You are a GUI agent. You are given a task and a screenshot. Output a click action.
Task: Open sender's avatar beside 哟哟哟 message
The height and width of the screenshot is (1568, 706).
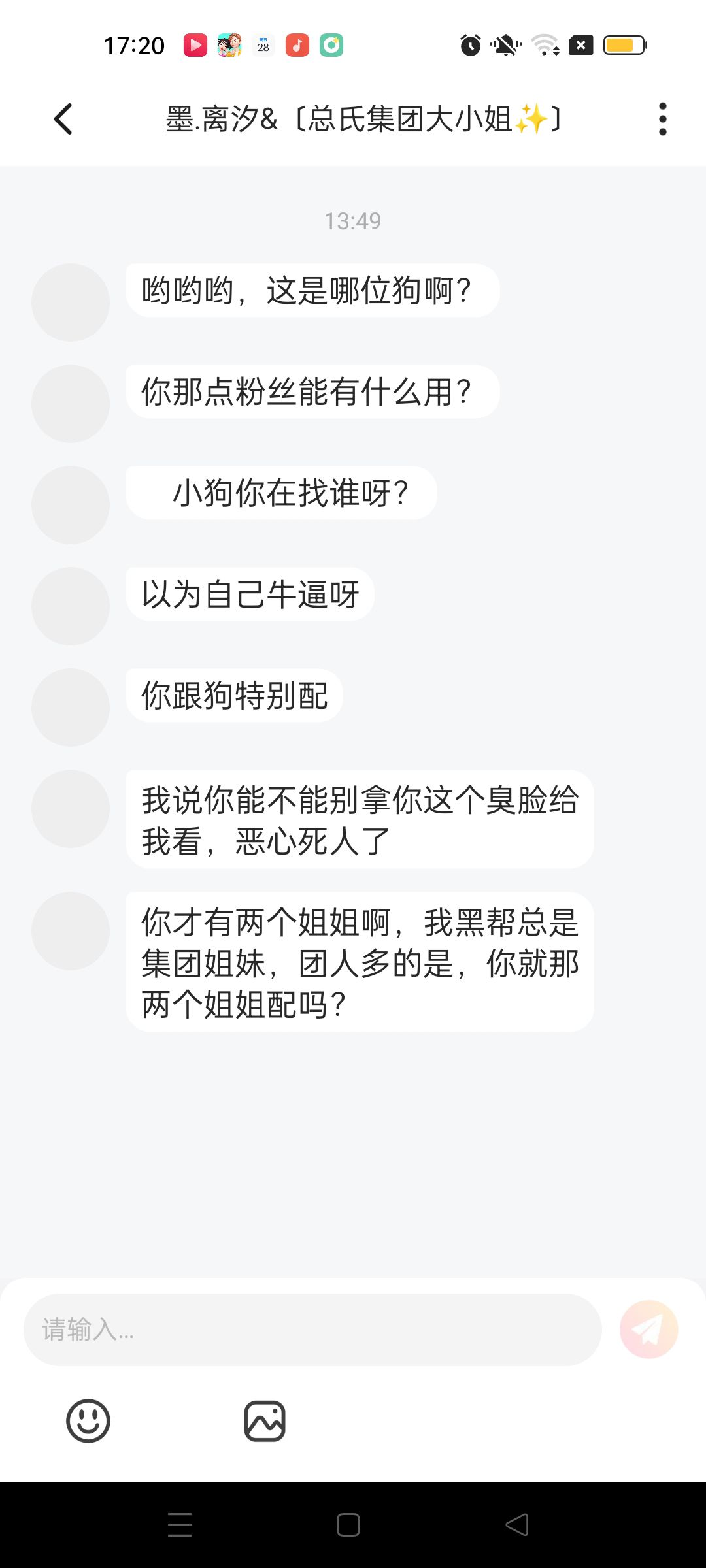(x=71, y=302)
